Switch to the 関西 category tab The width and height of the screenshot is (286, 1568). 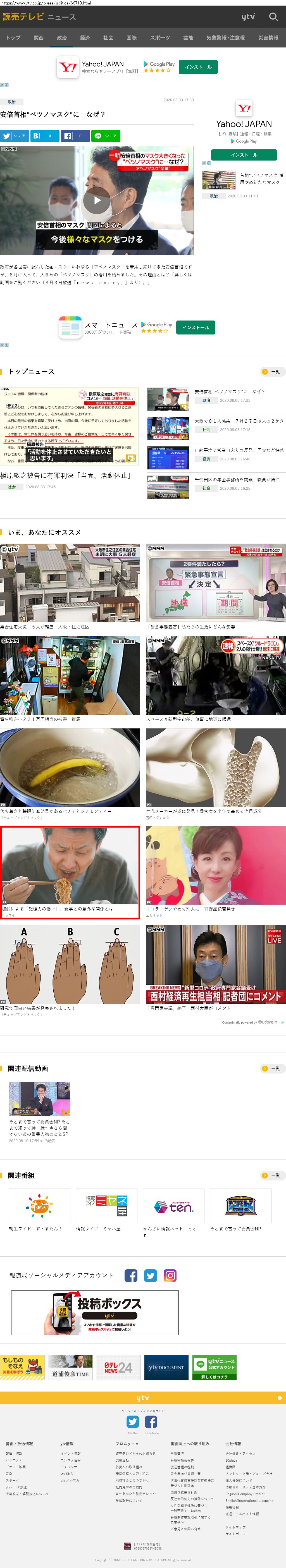[38, 38]
